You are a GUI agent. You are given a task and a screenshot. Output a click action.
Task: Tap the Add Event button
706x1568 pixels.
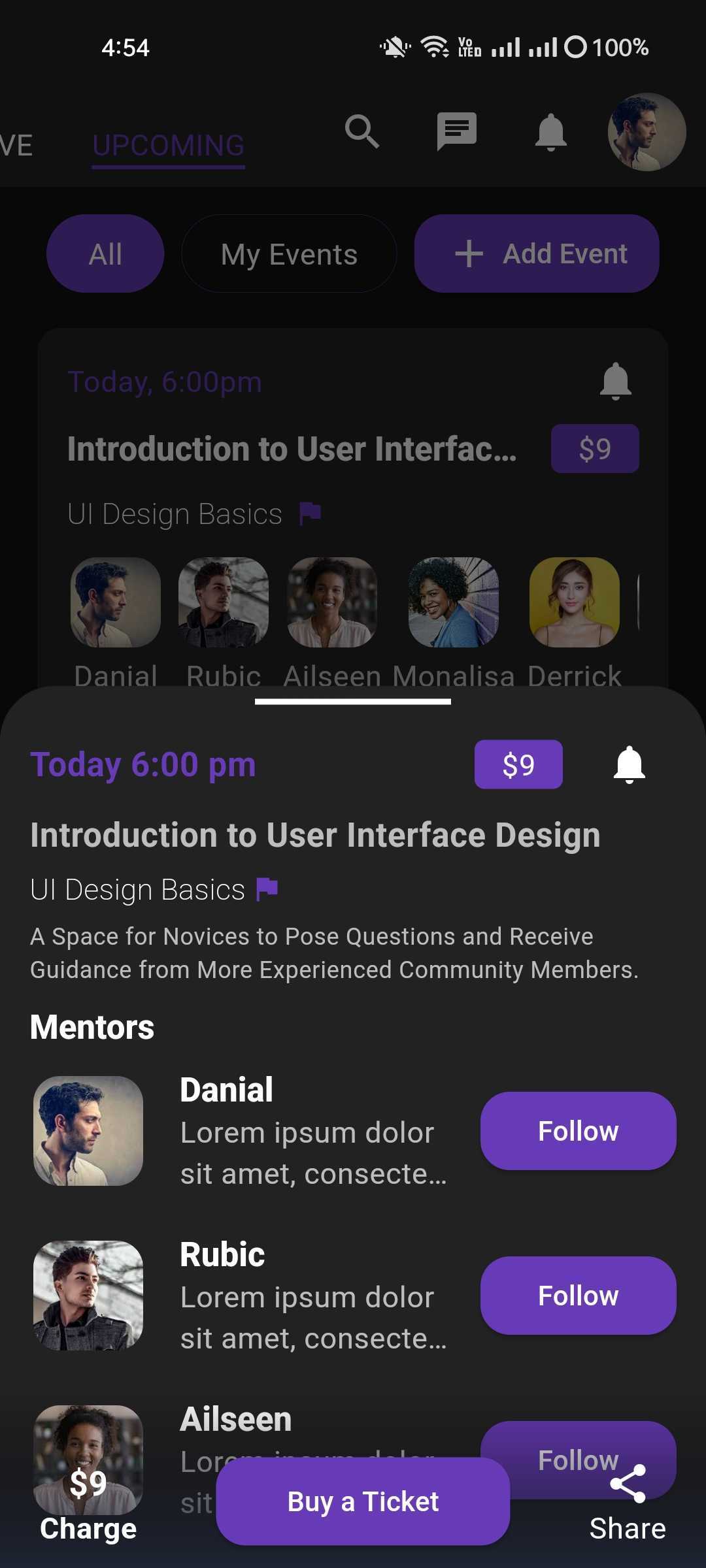(x=537, y=254)
